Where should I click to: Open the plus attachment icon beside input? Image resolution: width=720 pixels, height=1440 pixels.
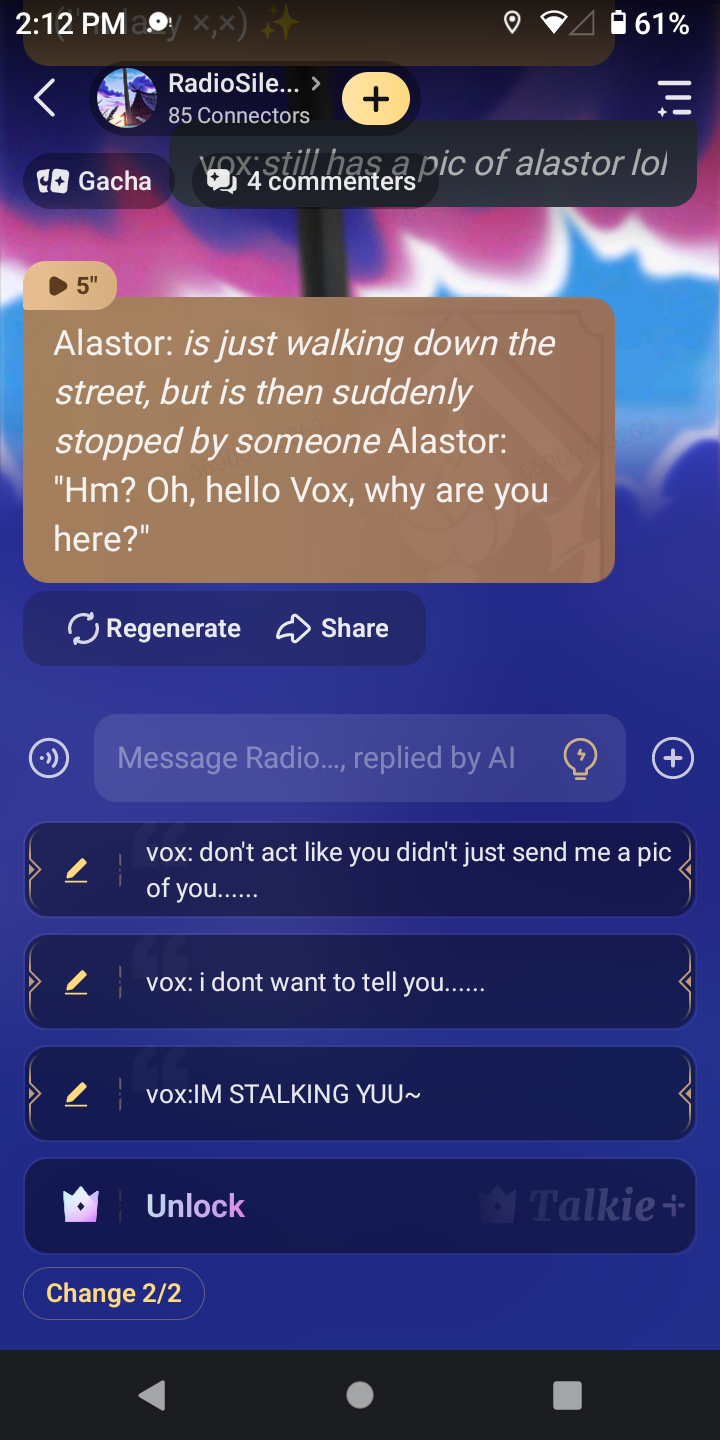point(673,758)
